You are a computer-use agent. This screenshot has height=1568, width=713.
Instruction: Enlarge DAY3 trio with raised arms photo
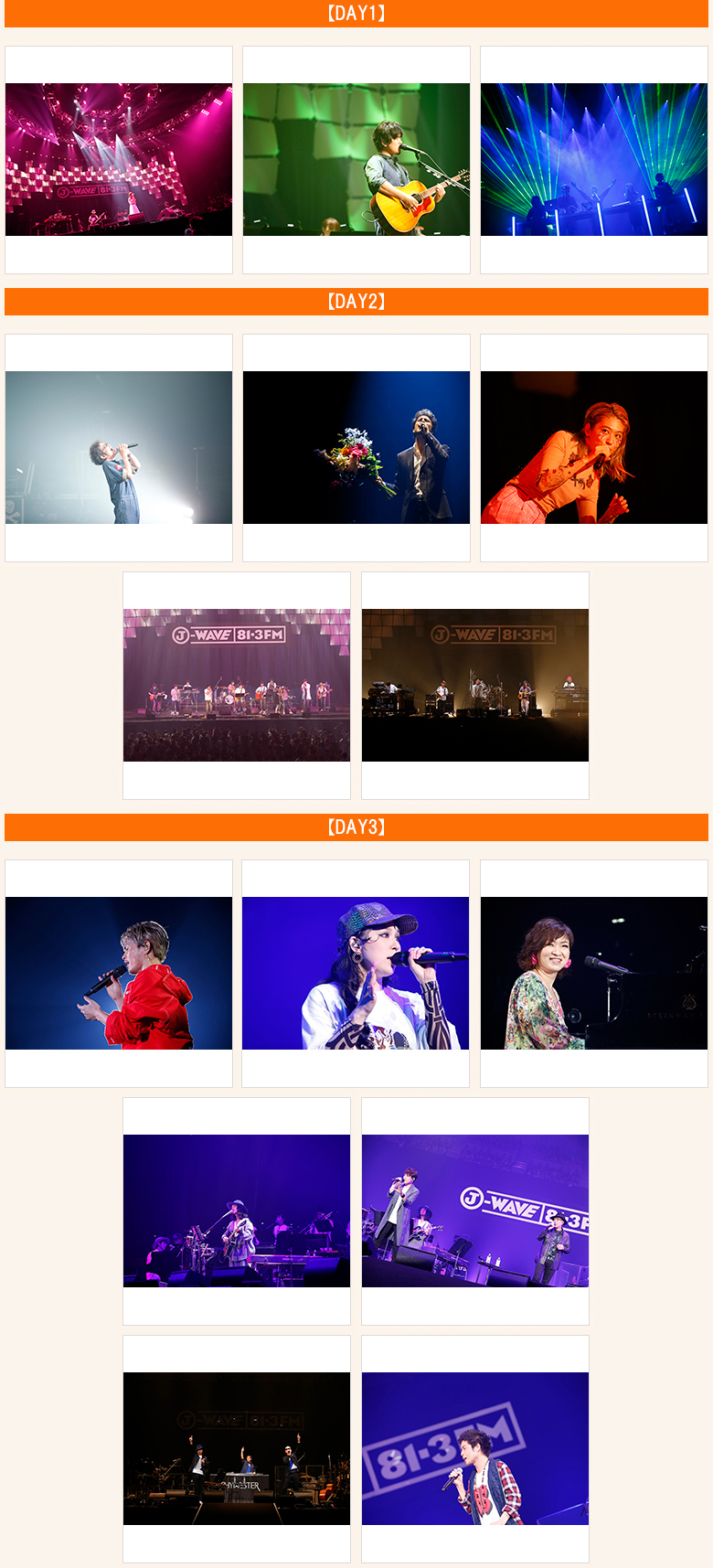[237, 1448]
